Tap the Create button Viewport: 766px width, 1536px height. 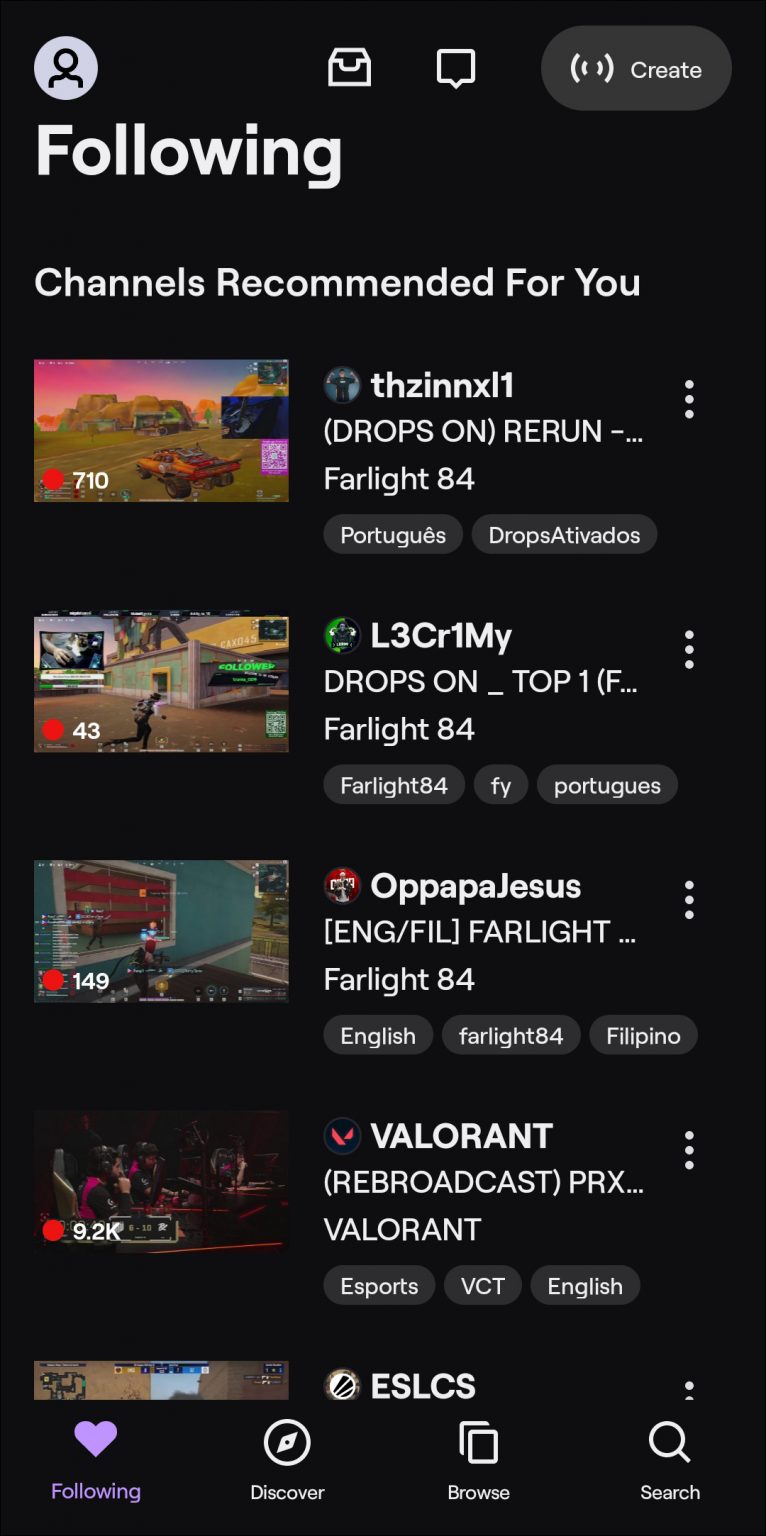pyautogui.click(x=636, y=68)
